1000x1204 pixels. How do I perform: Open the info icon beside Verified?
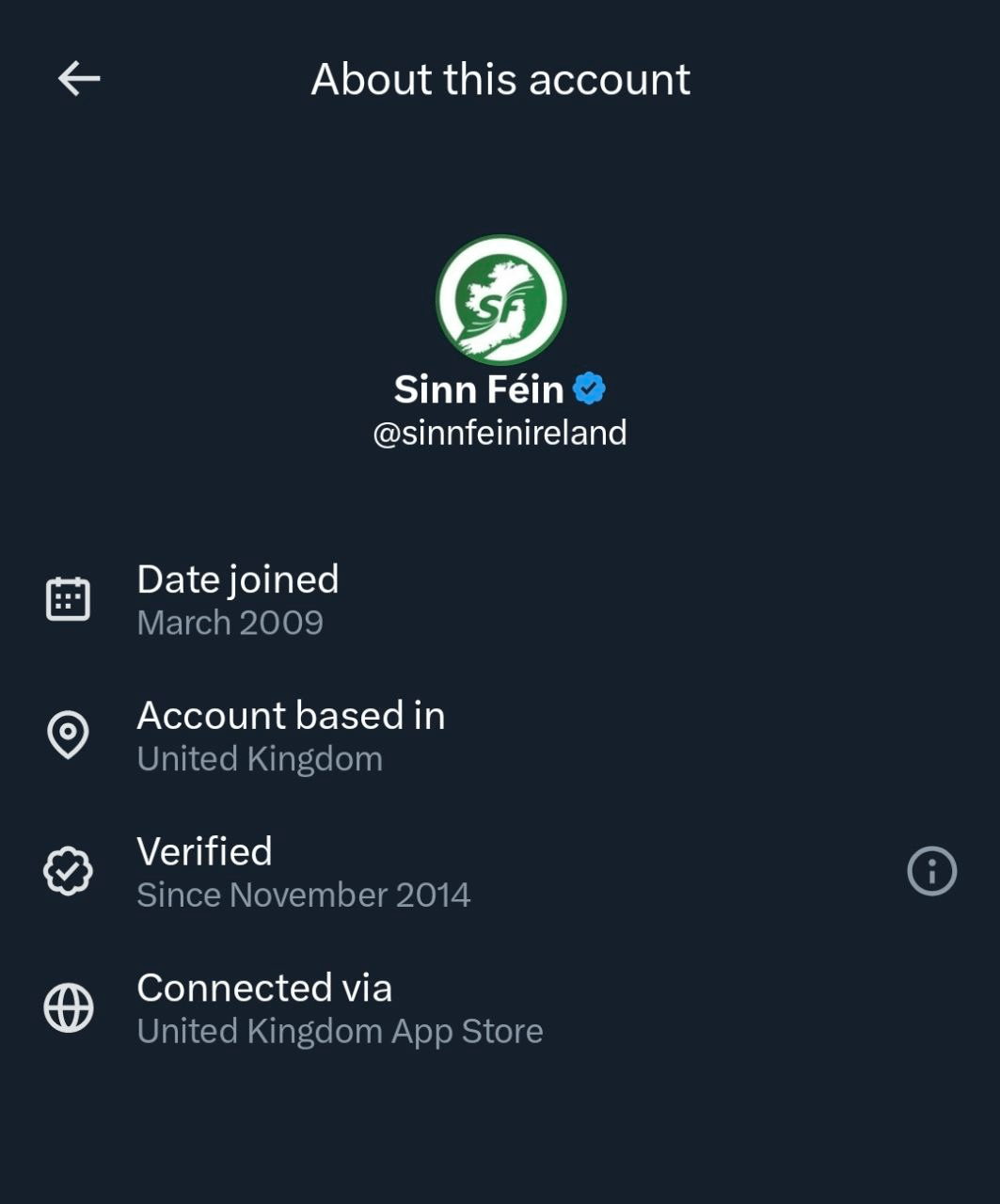coord(931,871)
